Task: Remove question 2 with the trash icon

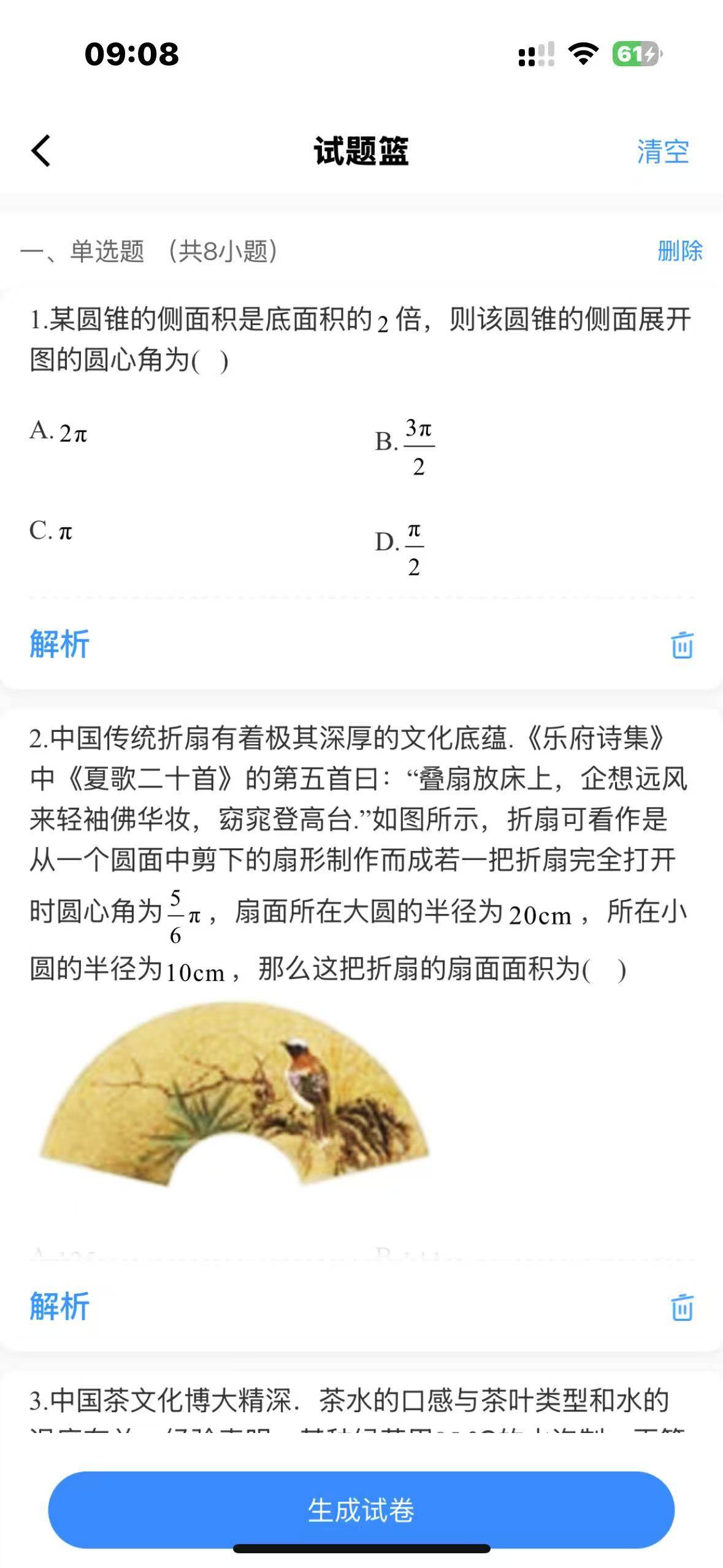Action: point(682,1308)
